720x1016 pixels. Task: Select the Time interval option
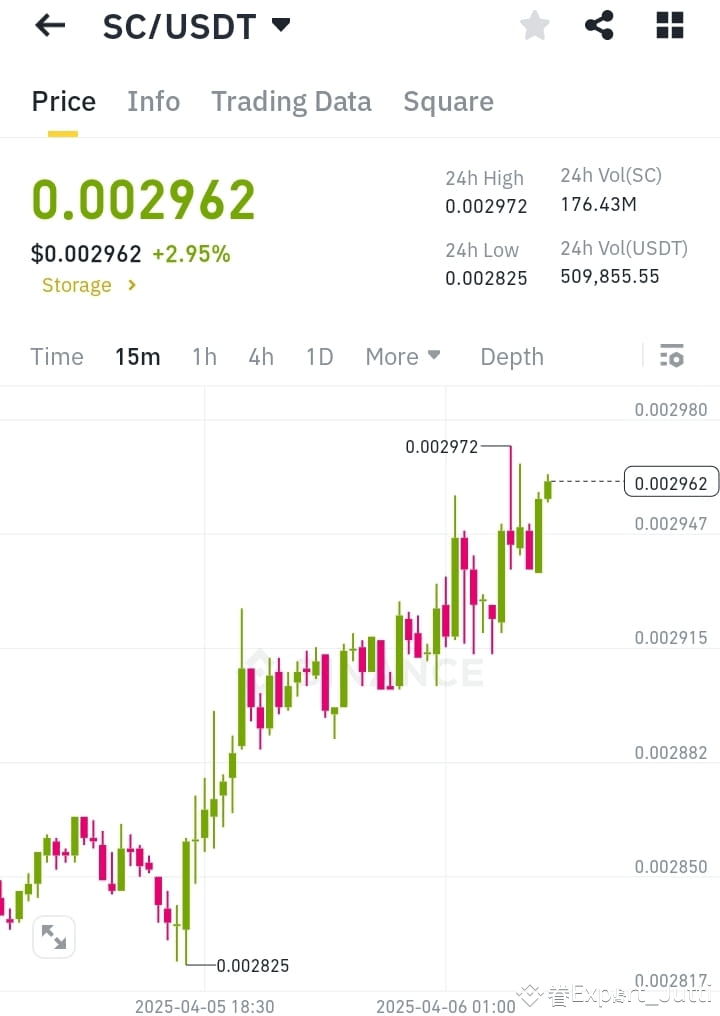(57, 356)
